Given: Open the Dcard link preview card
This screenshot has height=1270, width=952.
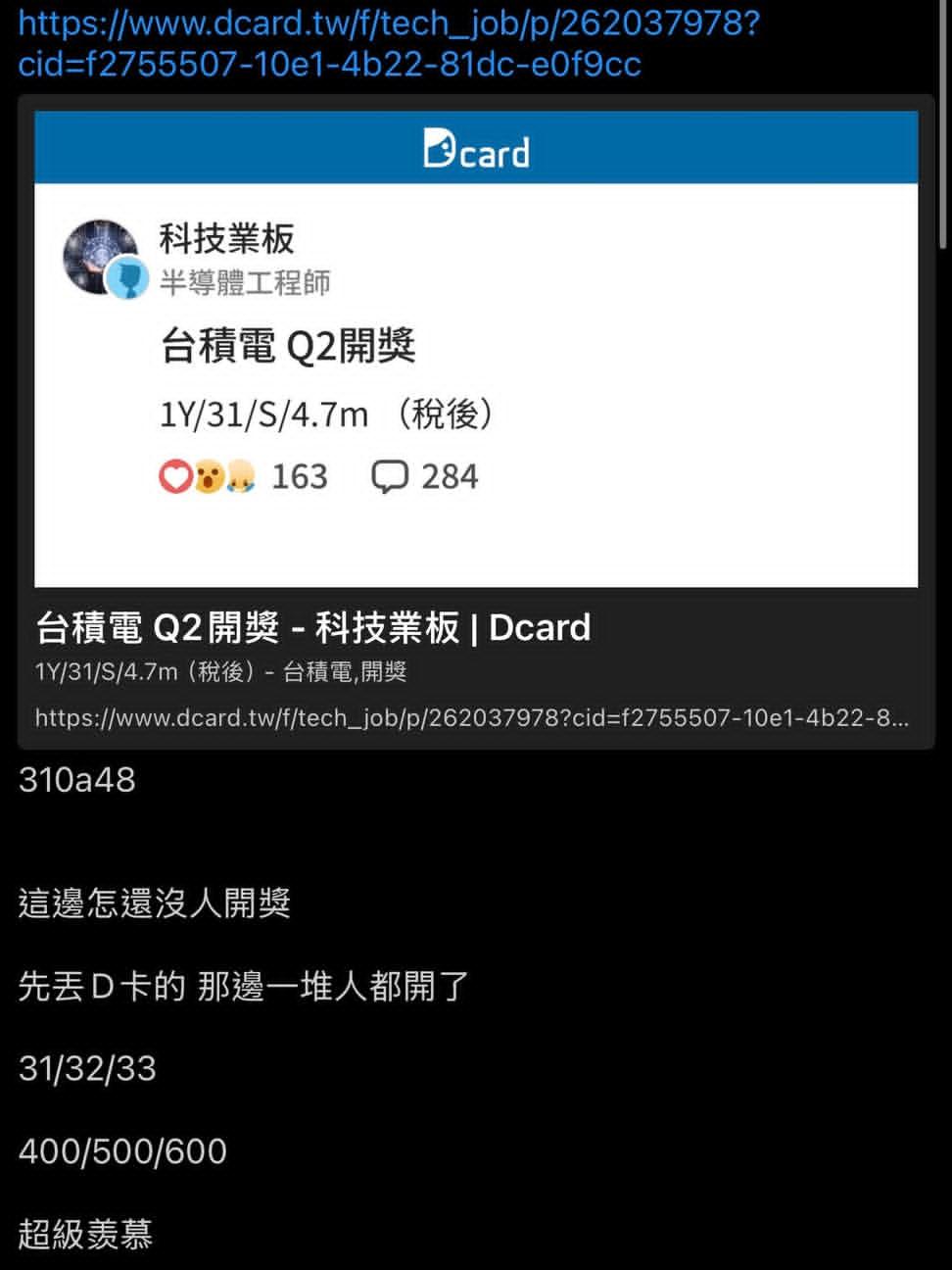Looking at the screenshot, I should click(476, 422).
